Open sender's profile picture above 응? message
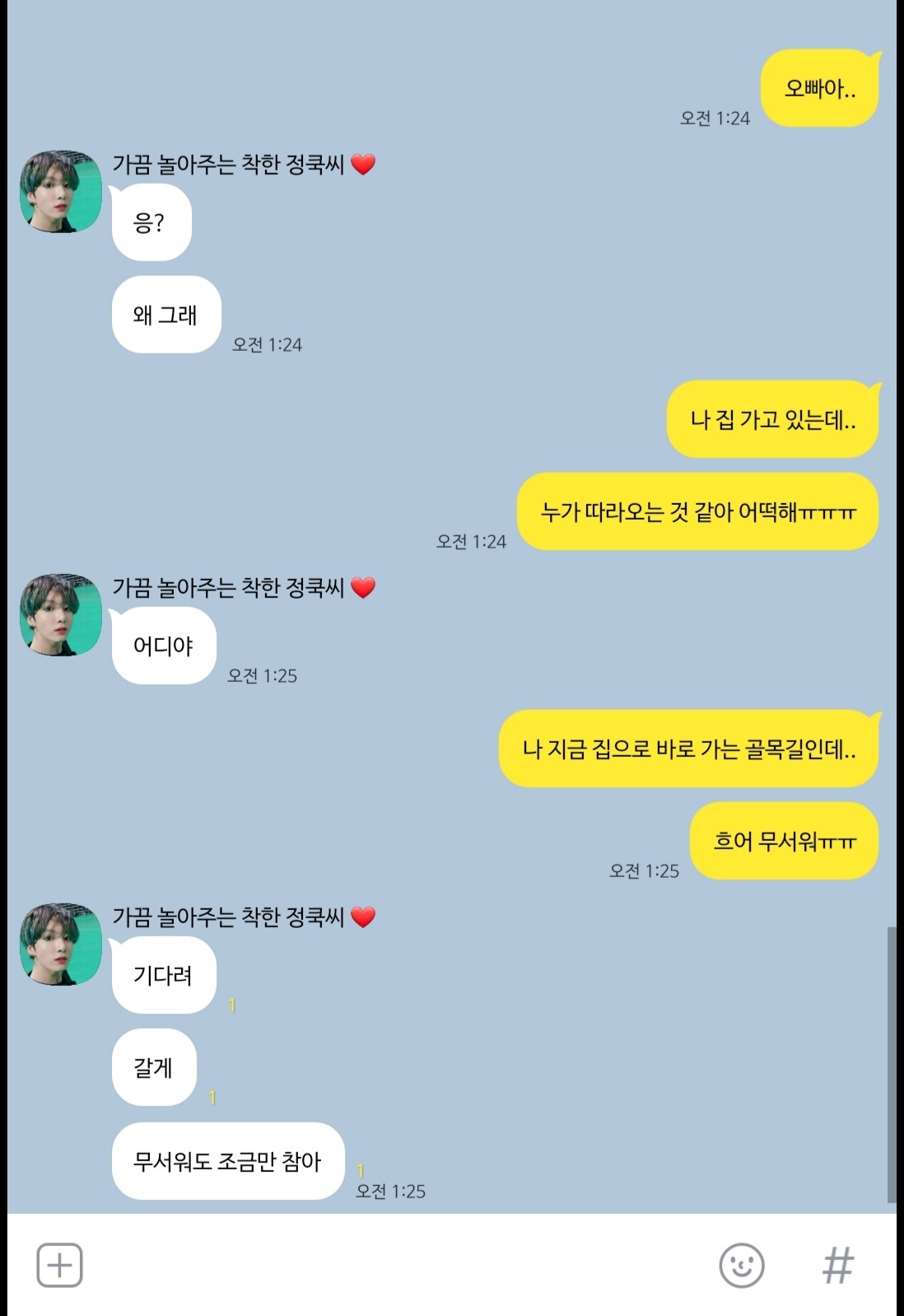 tap(61, 191)
